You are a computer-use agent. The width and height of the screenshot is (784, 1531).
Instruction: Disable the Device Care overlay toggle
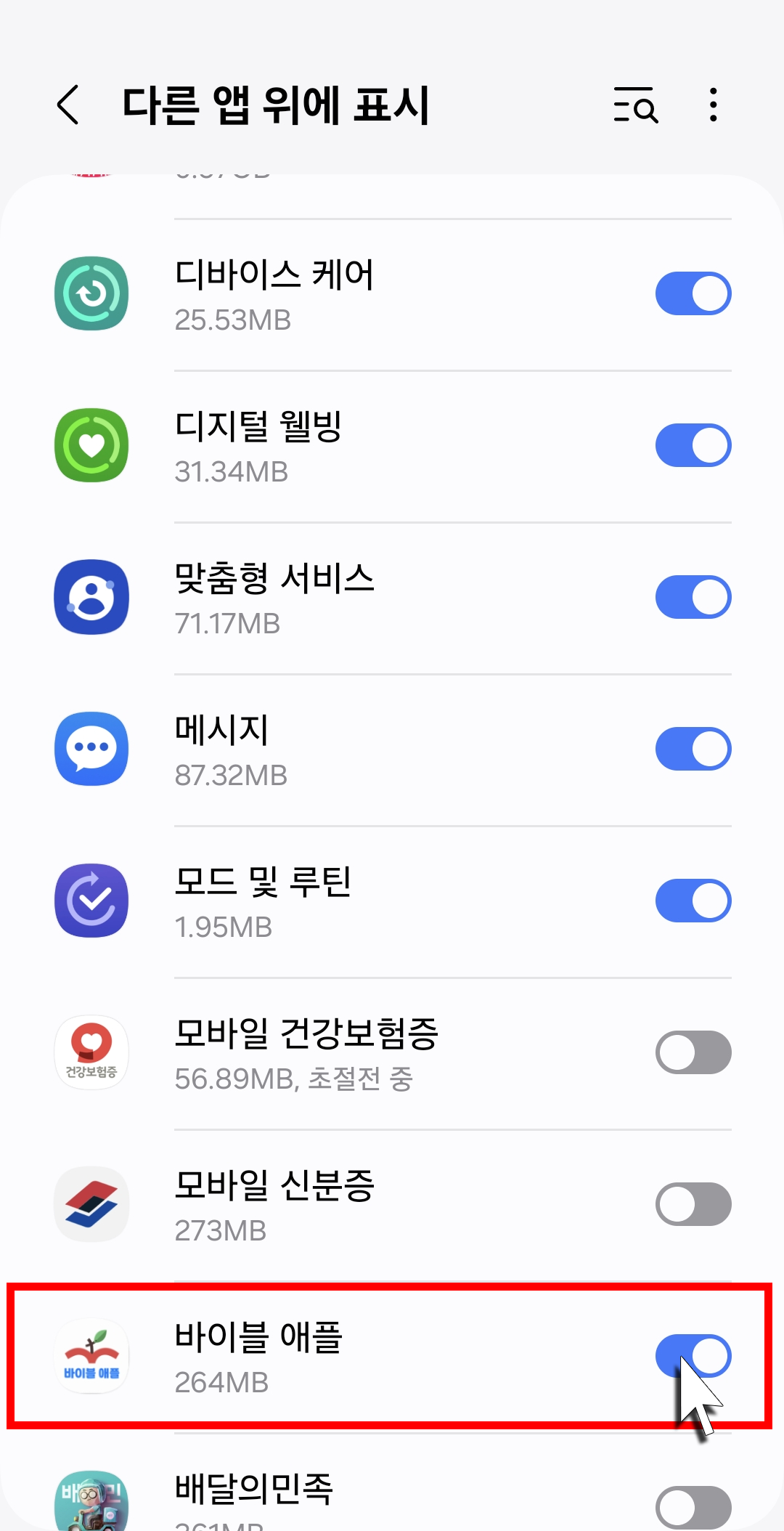pyautogui.click(x=693, y=293)
